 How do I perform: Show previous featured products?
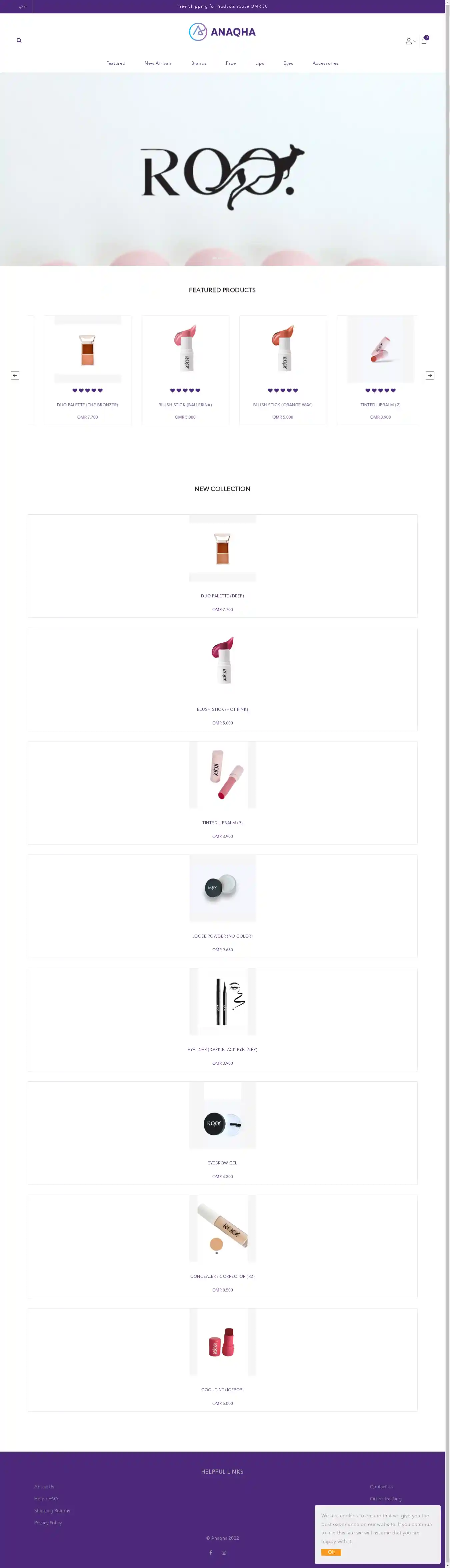click(x=15, y=375)
